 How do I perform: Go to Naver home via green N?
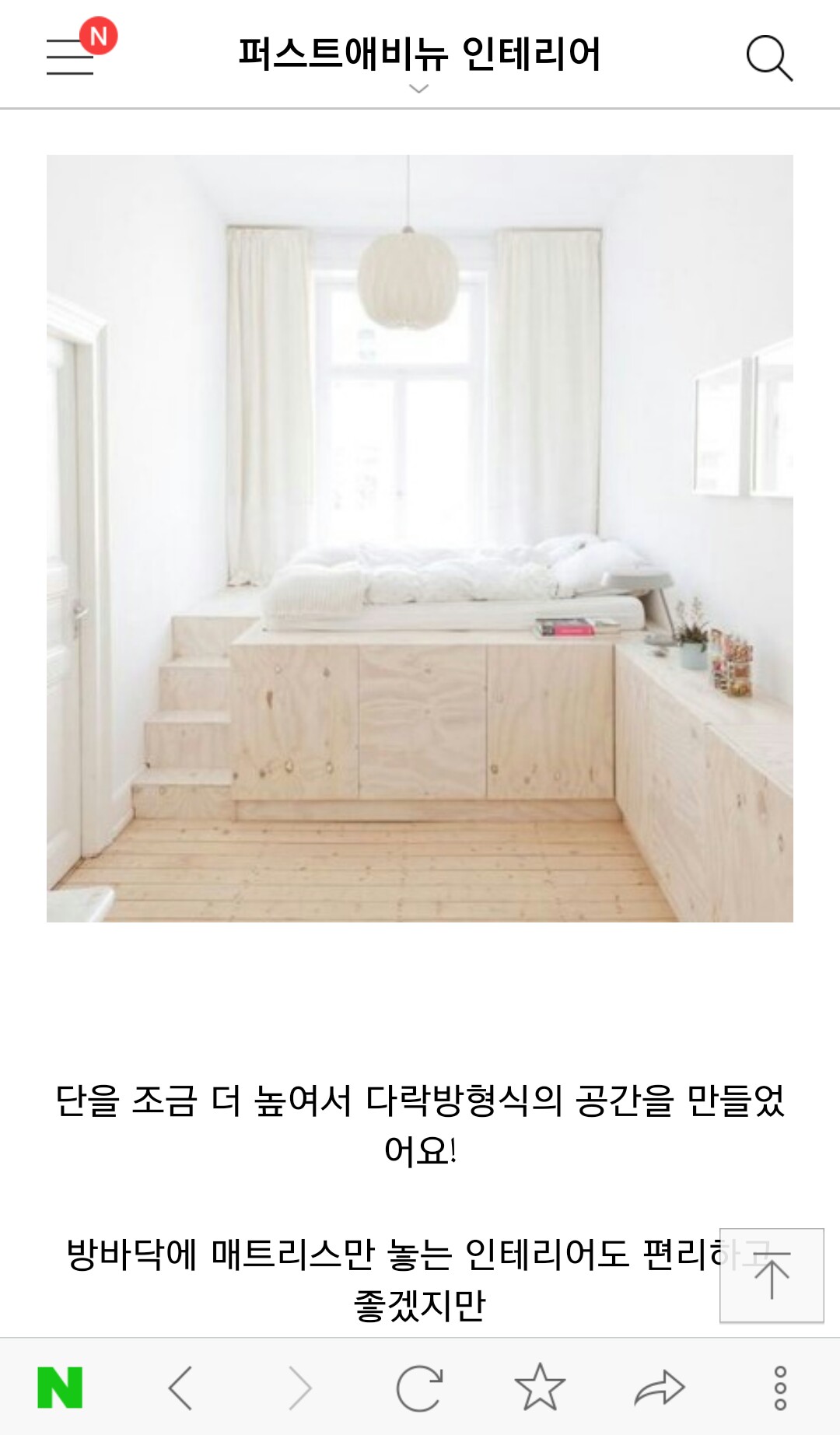60,1388
